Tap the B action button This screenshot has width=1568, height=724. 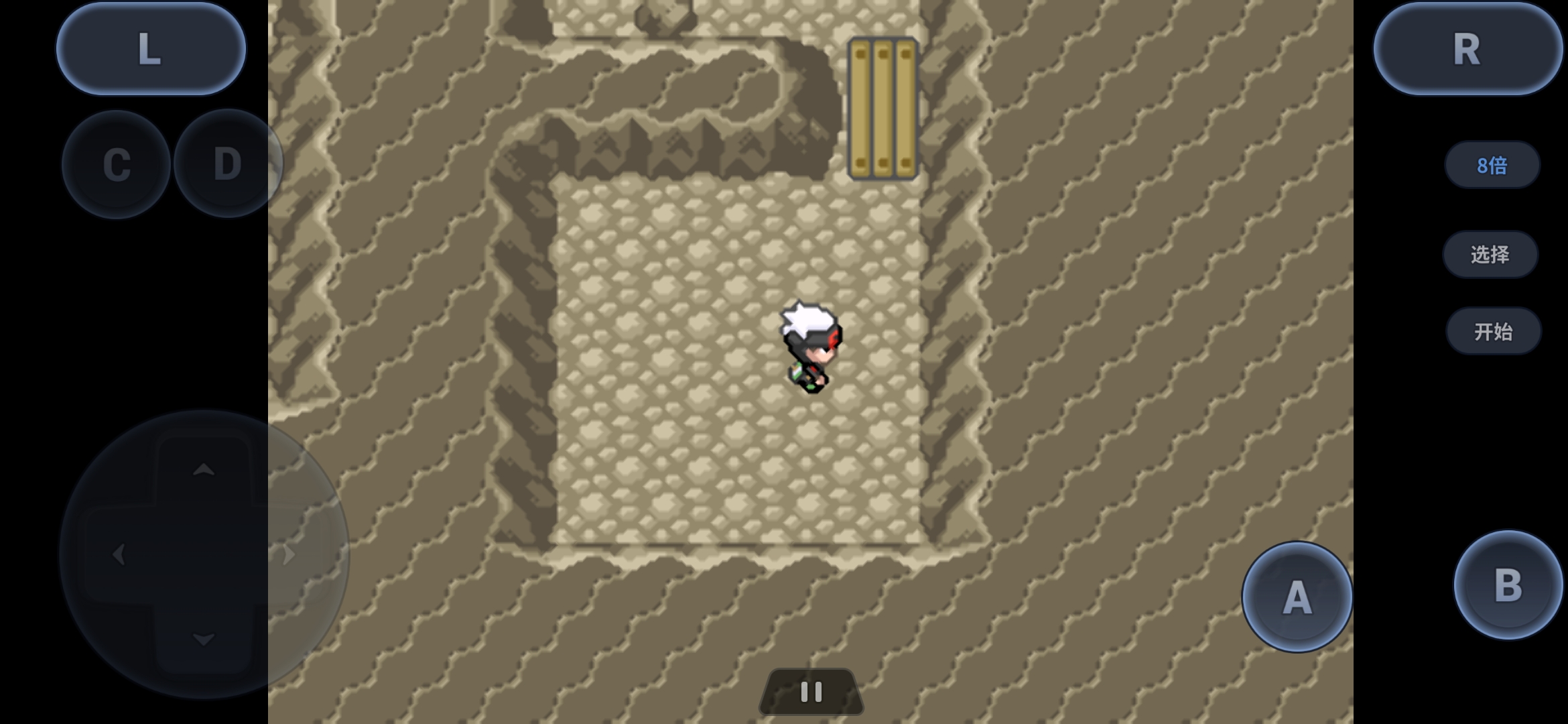[x=1508, y=585]
